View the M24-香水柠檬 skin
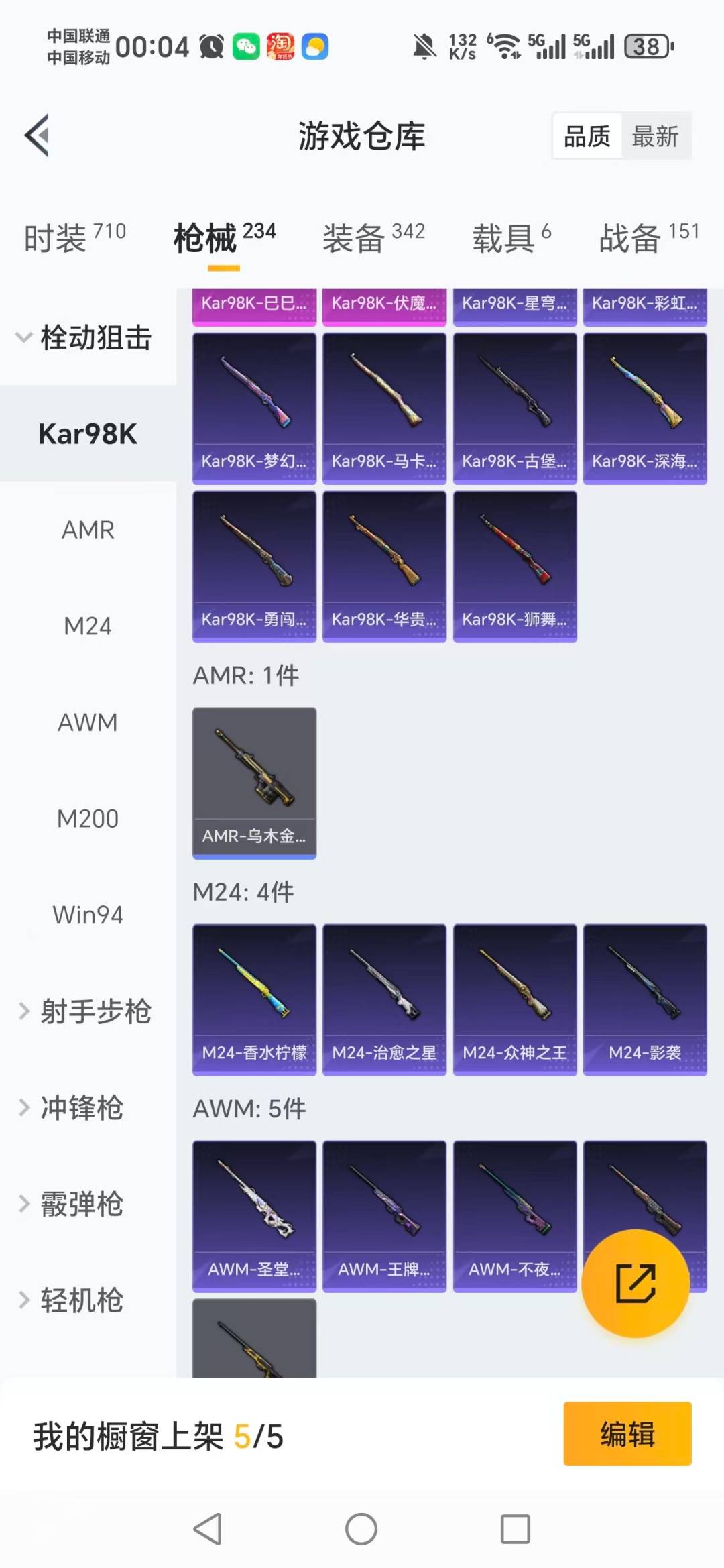Viewport: 724px width, 1568px height. click(254, 999)
